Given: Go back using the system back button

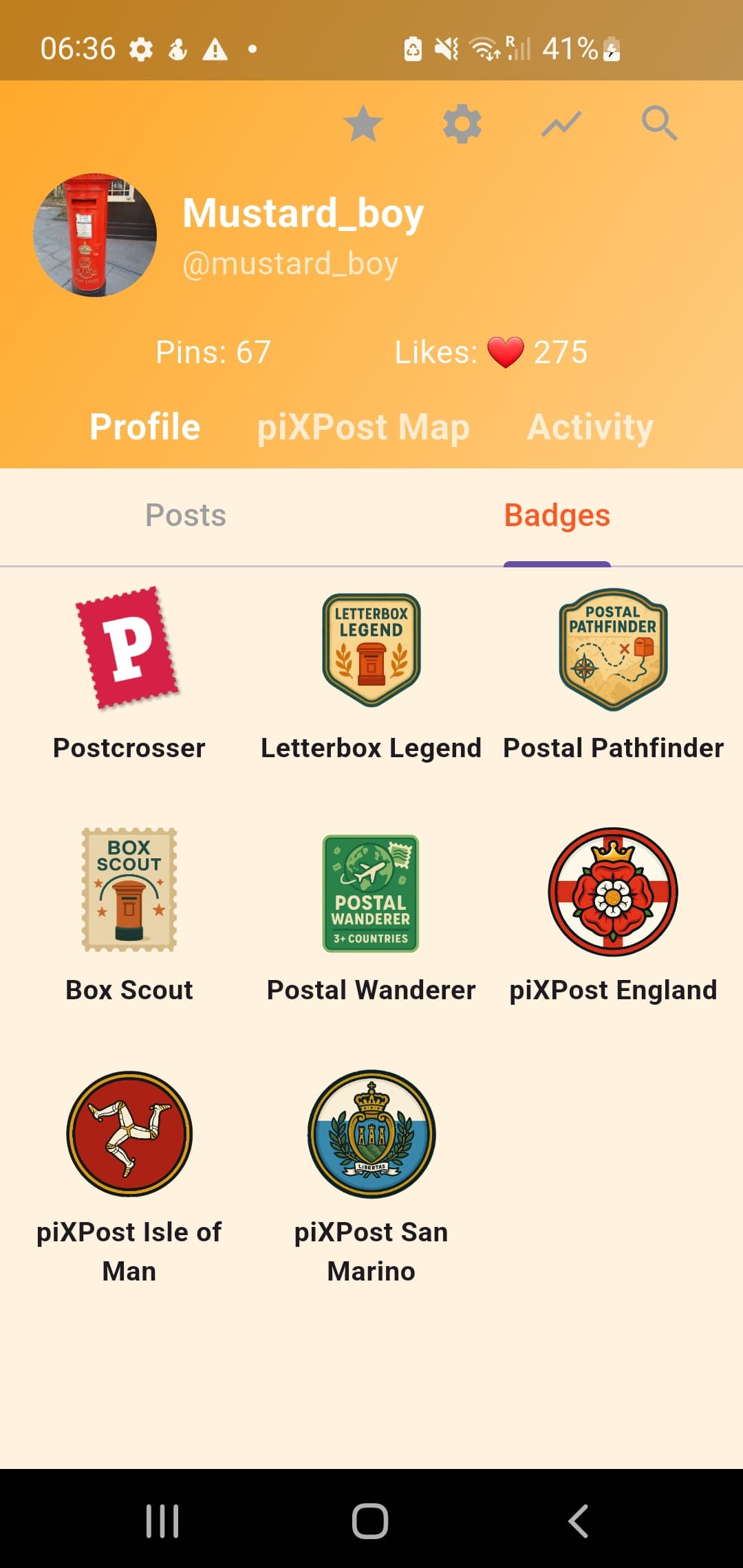Looking at the screenshot, I should pyautogui.click(x=578, y=1521).
